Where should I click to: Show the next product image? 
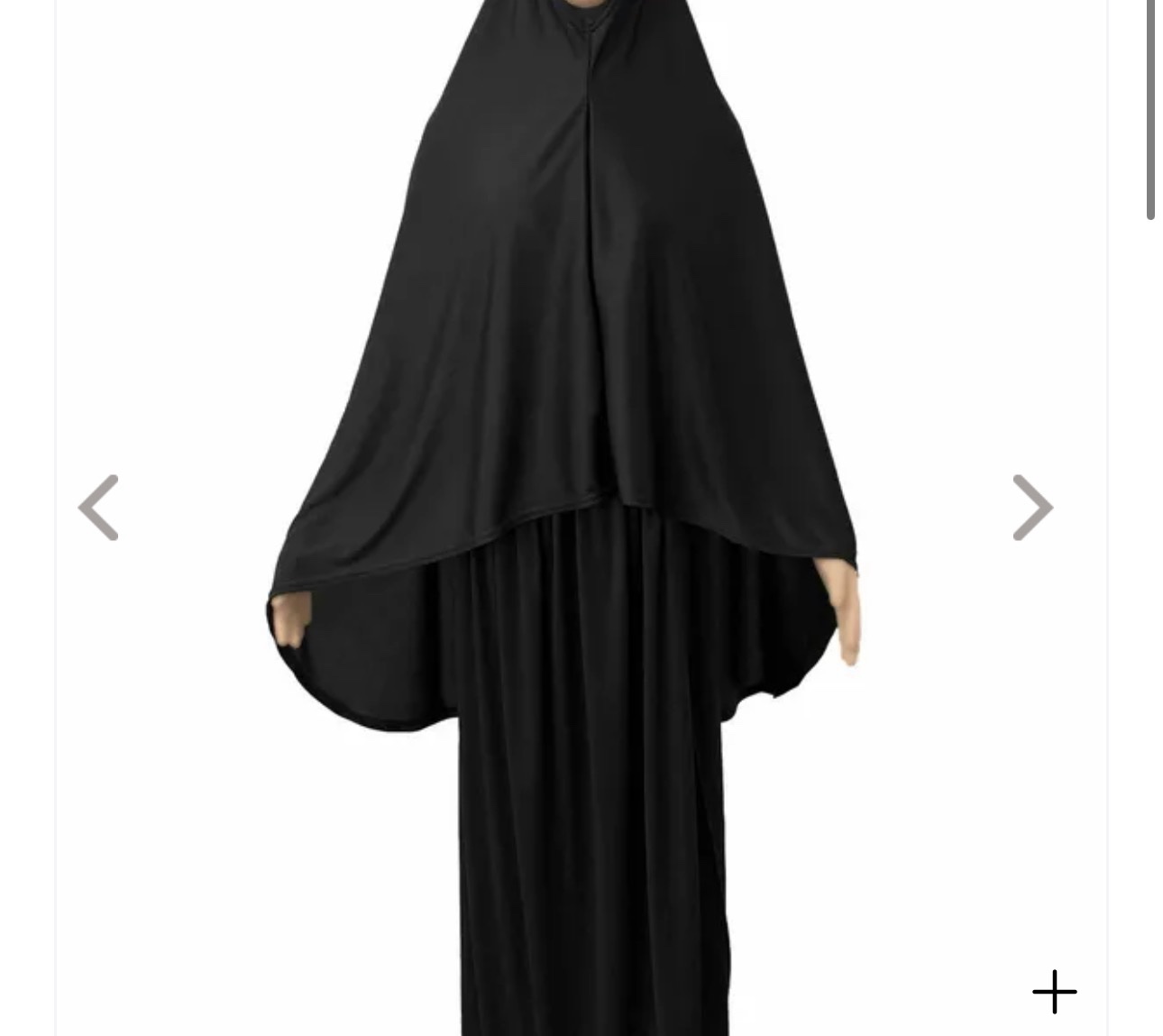click(x=1032, y=508)
